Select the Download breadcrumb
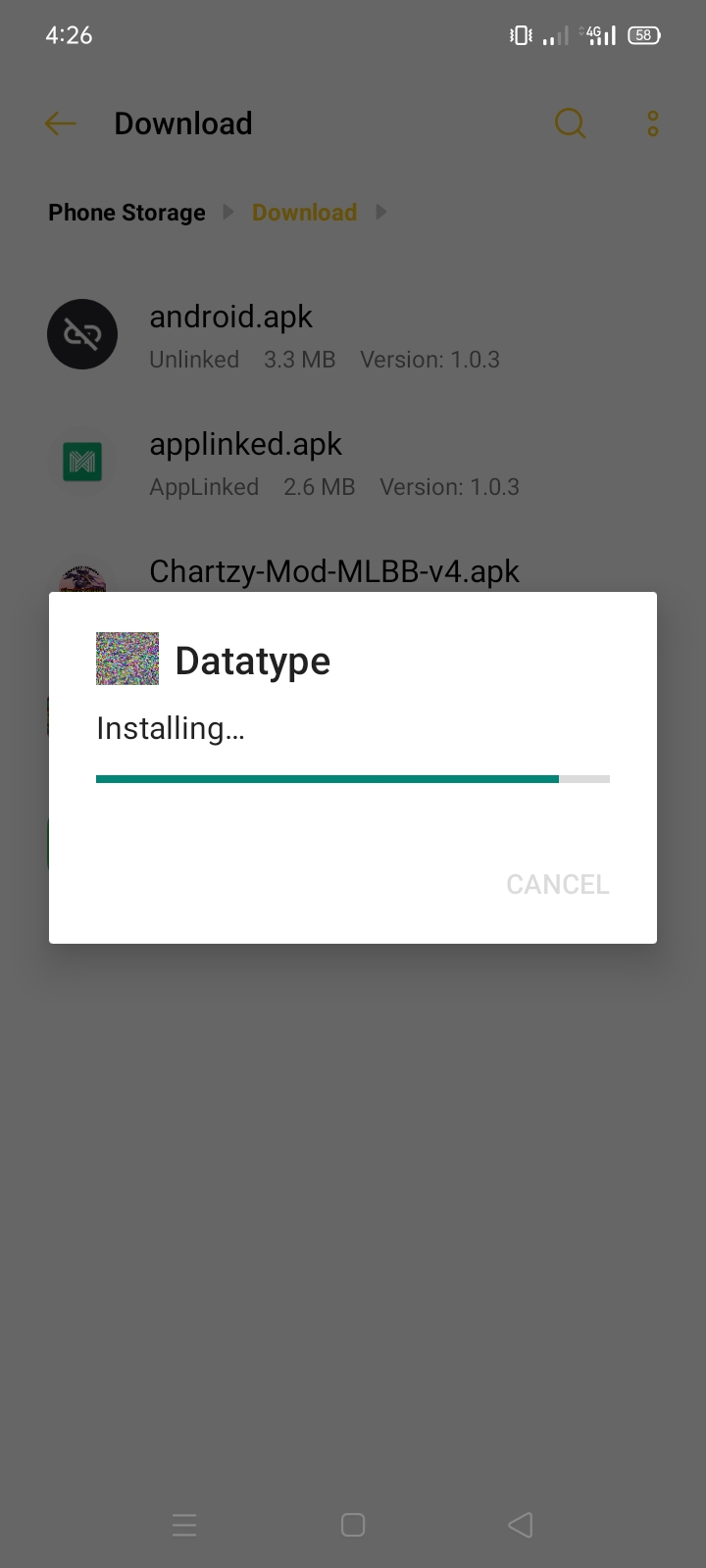This screenshot has width=706, height=1568. pos(304,213)
